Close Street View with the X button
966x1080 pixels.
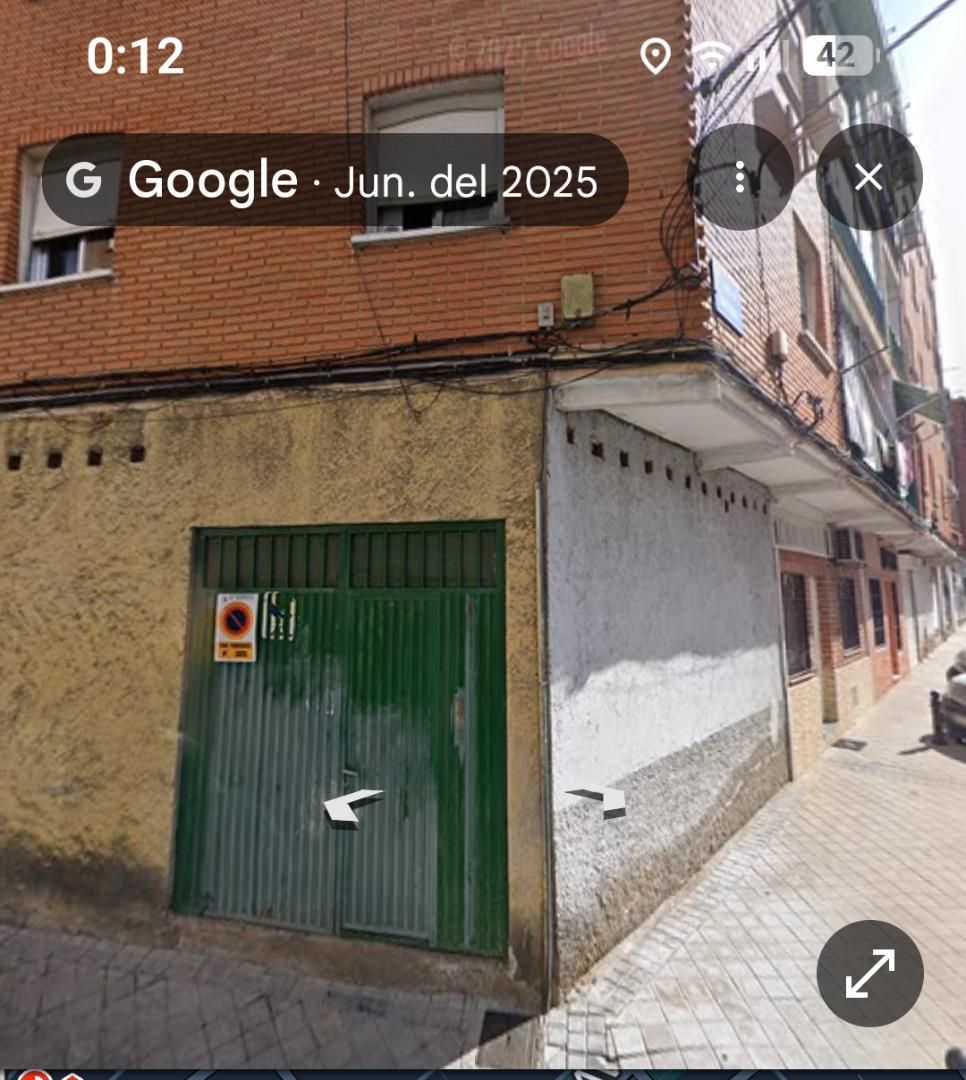pyautogui.click(x=868, y=178)
